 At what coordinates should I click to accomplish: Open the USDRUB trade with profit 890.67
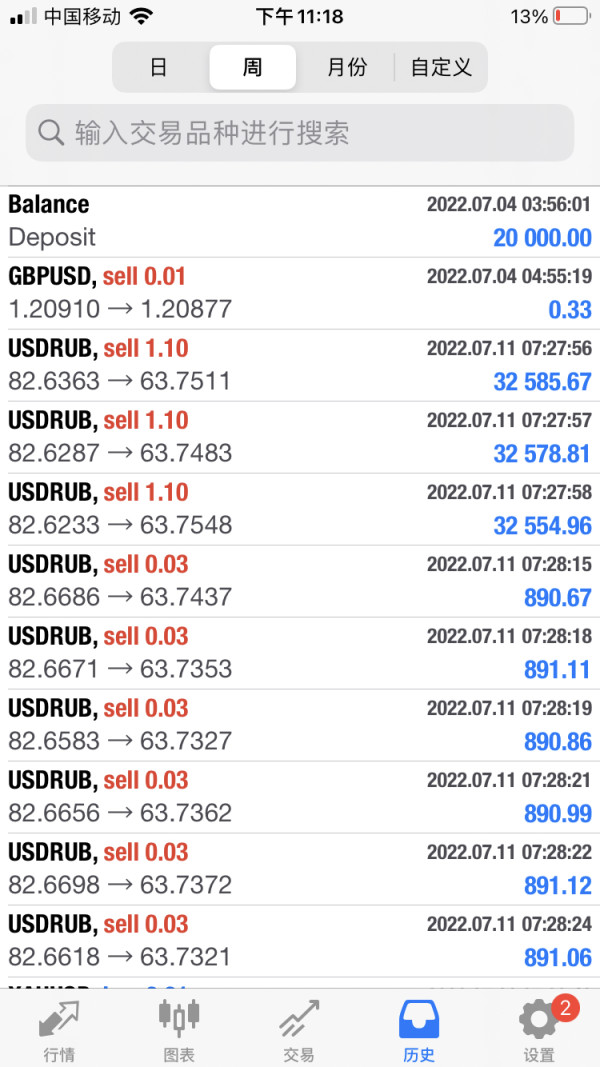[300, 582]
